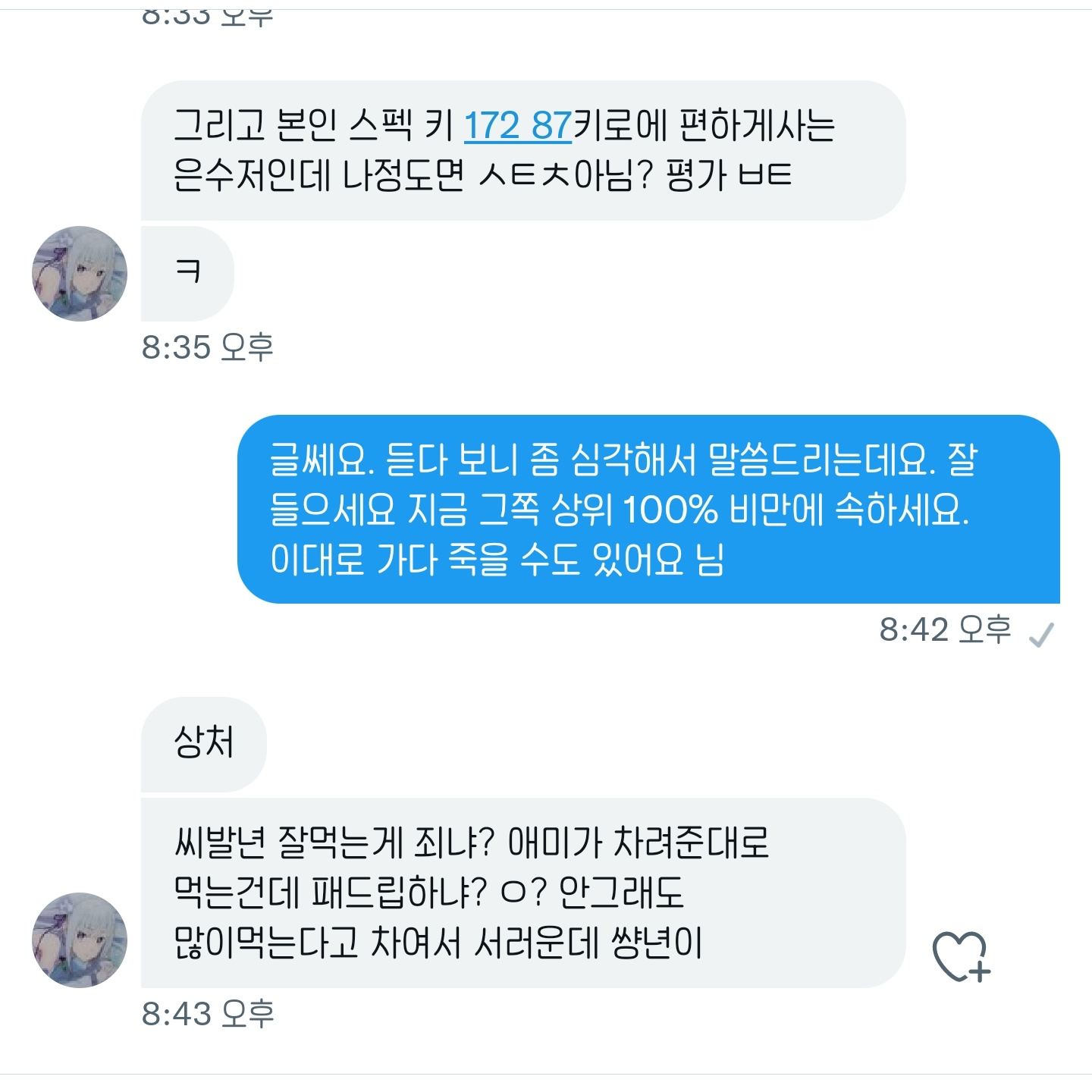The width and height of the screenshot is (1092, 1092).
Task: Open the underlined "172 87" link
Action: pos(517,126)
